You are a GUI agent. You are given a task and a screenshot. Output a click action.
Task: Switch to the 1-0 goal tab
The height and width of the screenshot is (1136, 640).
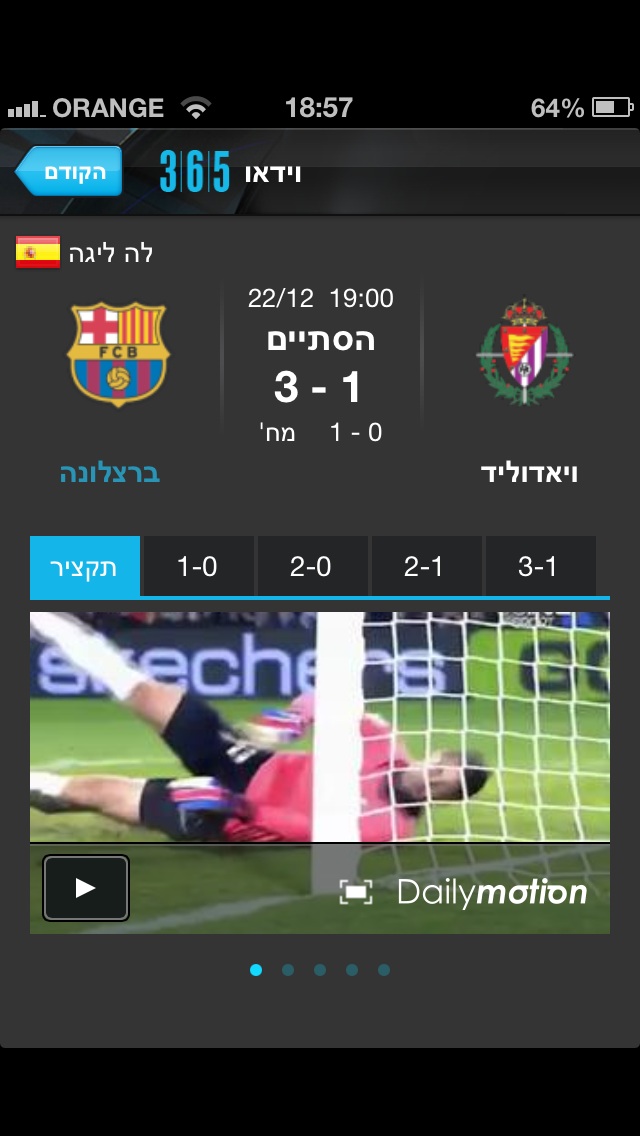197,567
